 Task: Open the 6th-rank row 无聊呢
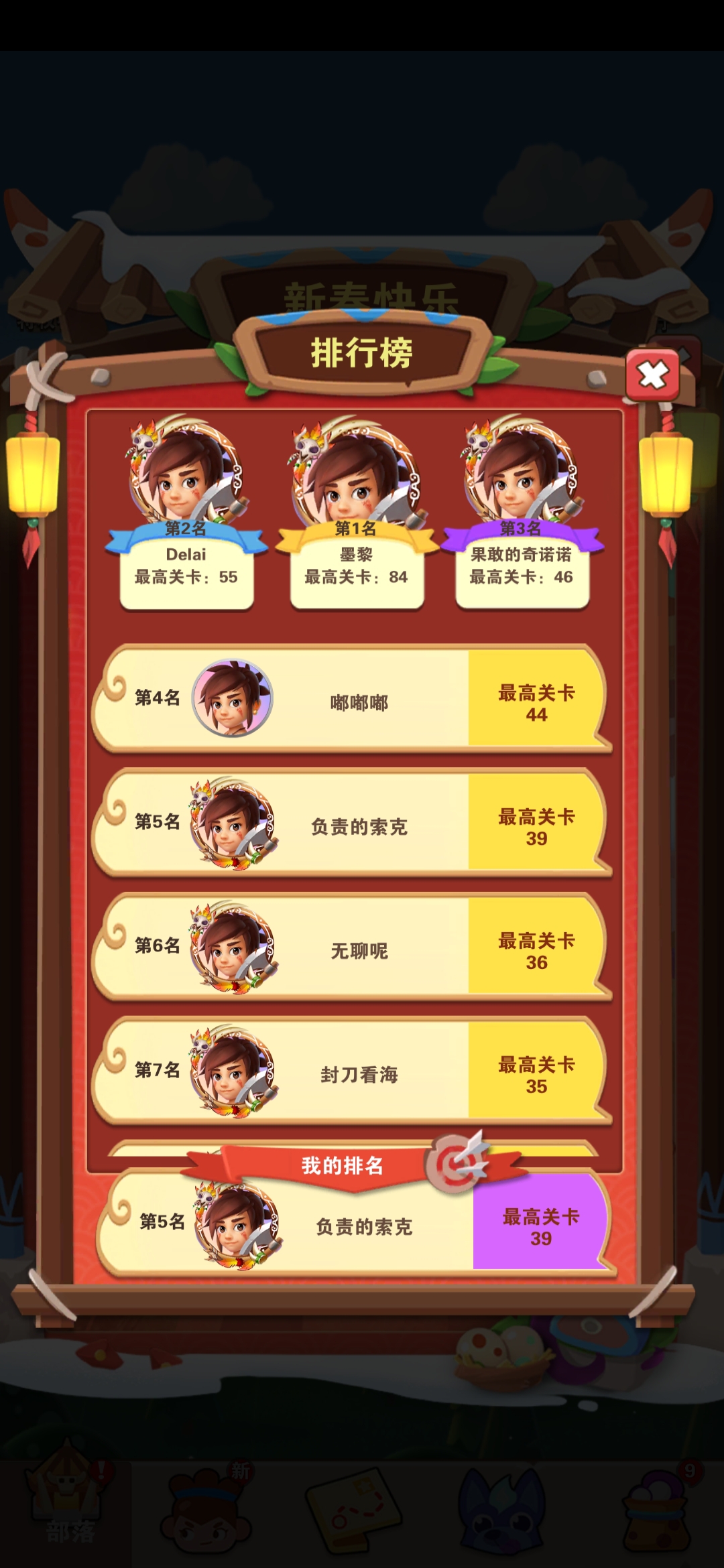pos(352,948)
